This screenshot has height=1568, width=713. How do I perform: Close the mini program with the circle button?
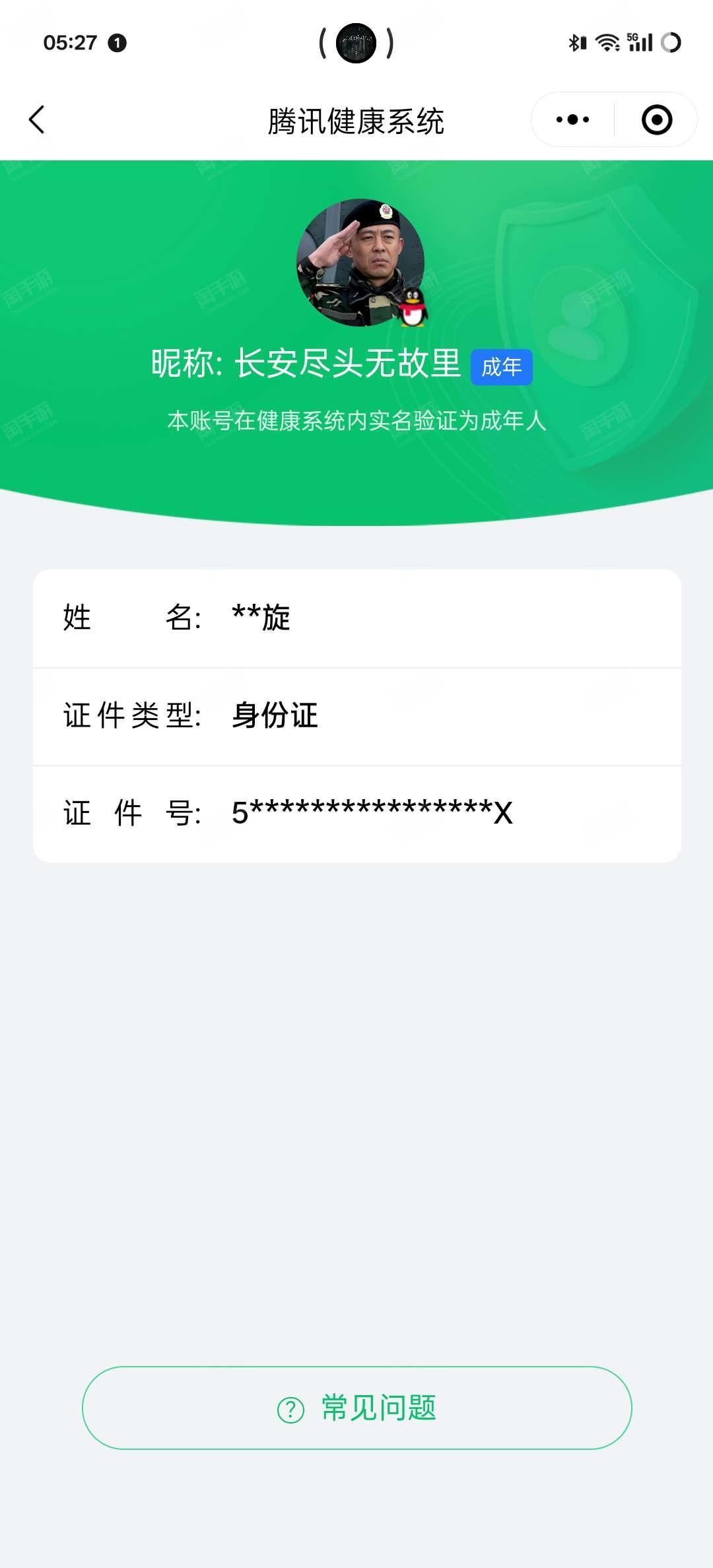[x=657, y=120]
